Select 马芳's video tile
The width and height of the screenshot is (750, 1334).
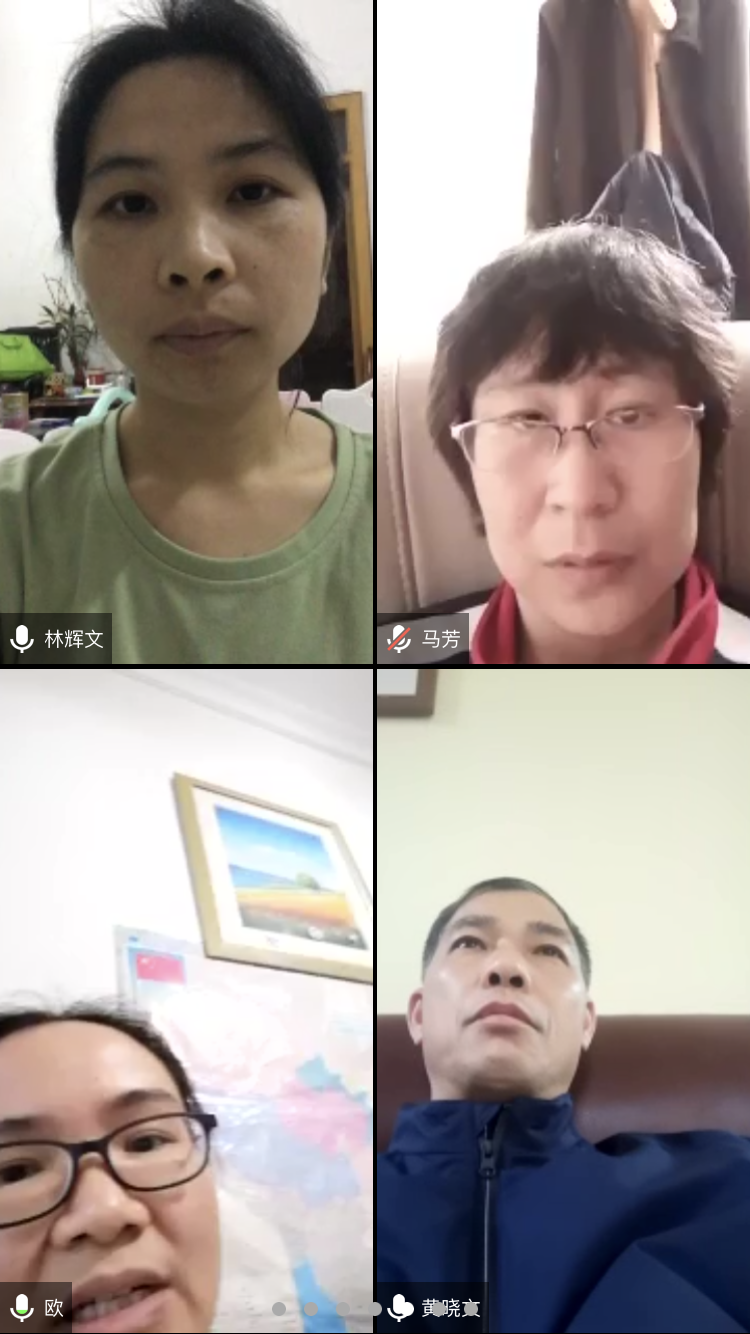pyautogui.click(x=563, y=330)
